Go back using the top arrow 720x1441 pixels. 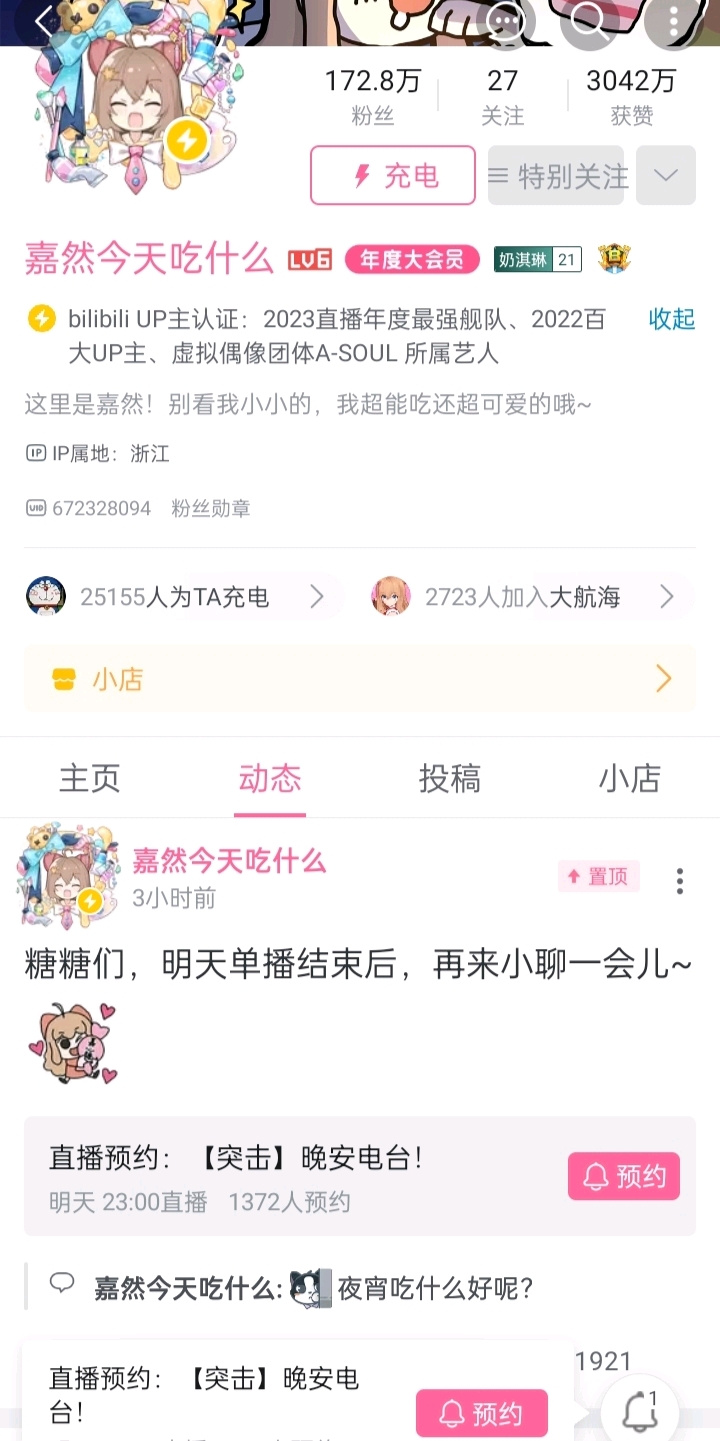(44, 22)
